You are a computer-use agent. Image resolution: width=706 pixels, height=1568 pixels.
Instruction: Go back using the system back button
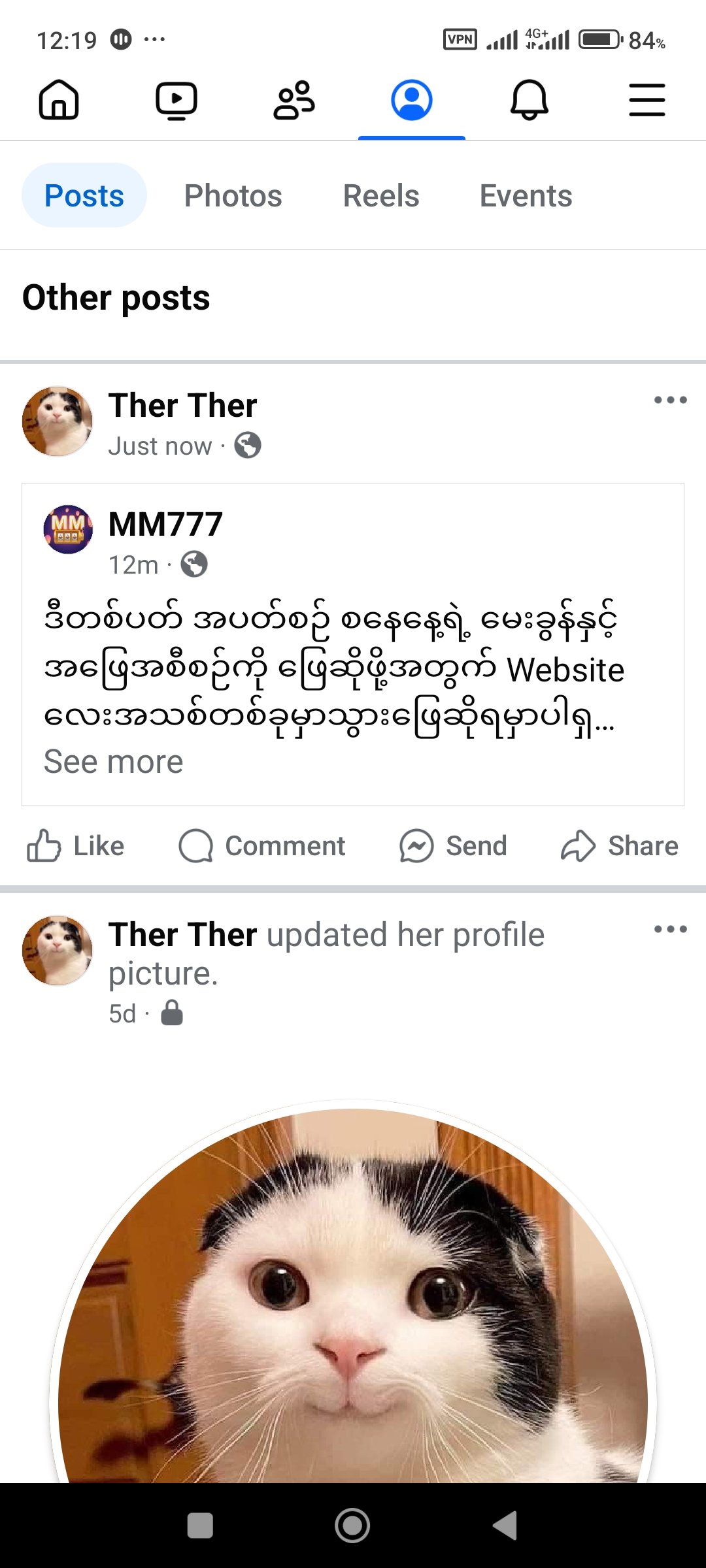point(505,1526)
